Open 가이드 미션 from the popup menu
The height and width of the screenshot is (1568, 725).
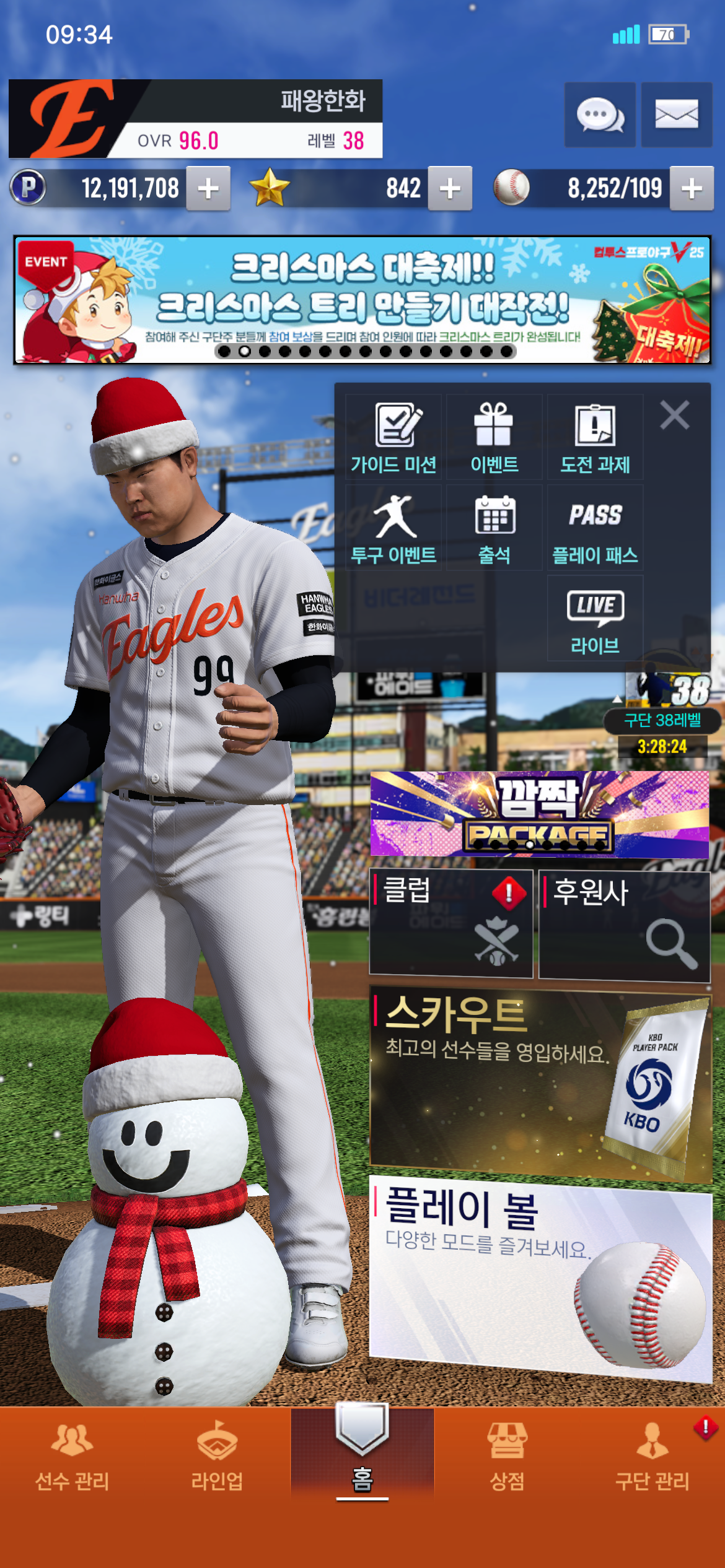coord(393,437)
